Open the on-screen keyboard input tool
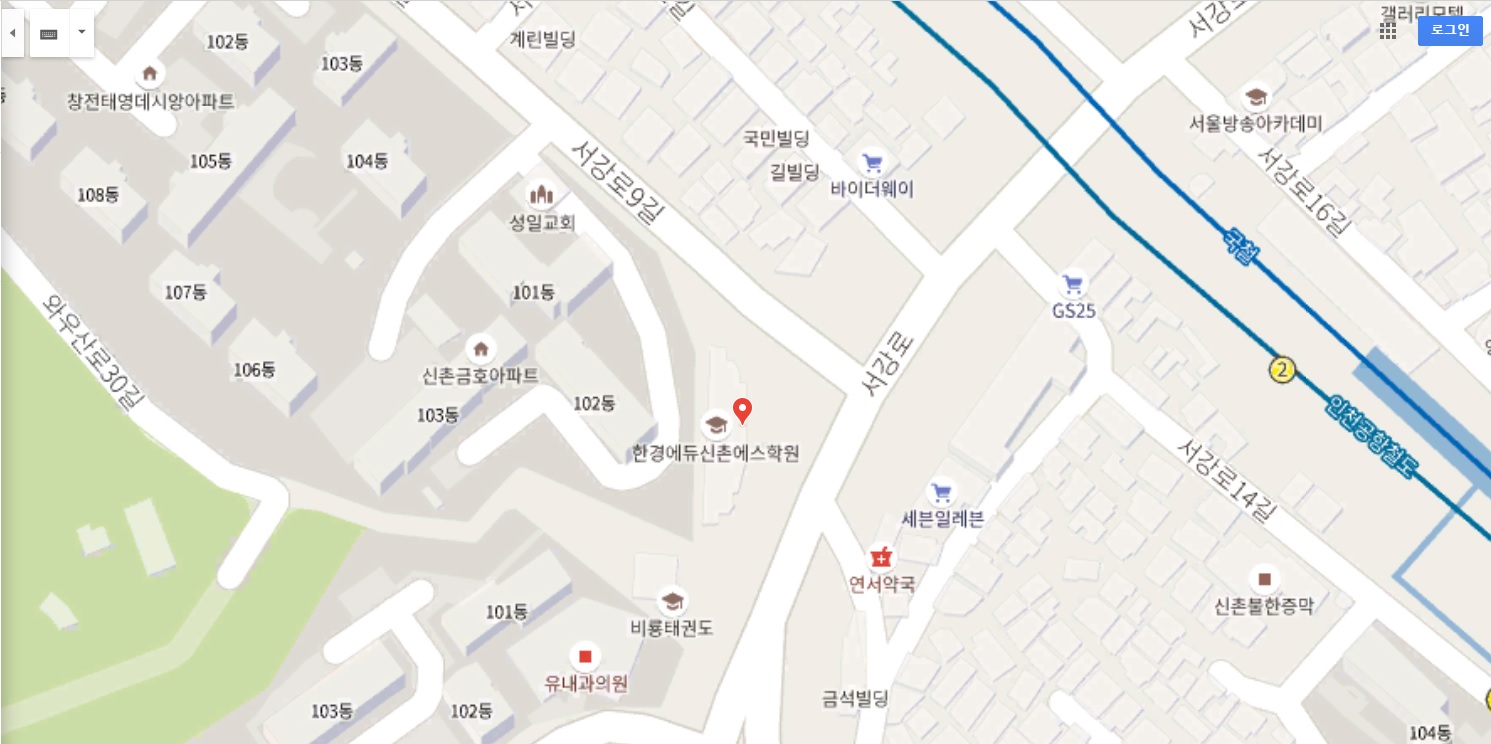Viewport: 1491px width, 744px height. click(x=49, y=33)
